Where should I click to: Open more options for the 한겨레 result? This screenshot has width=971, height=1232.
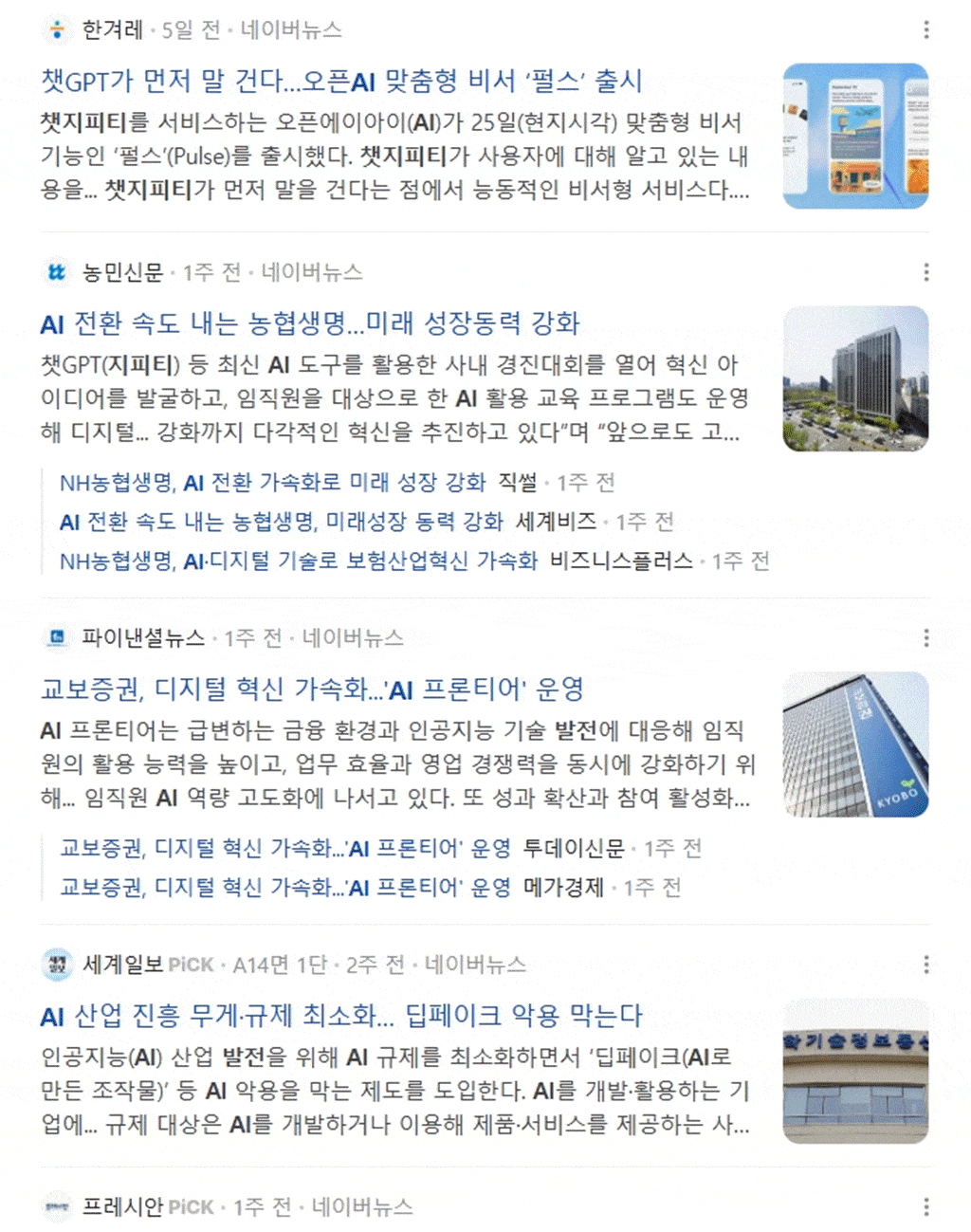coord(926,29)
